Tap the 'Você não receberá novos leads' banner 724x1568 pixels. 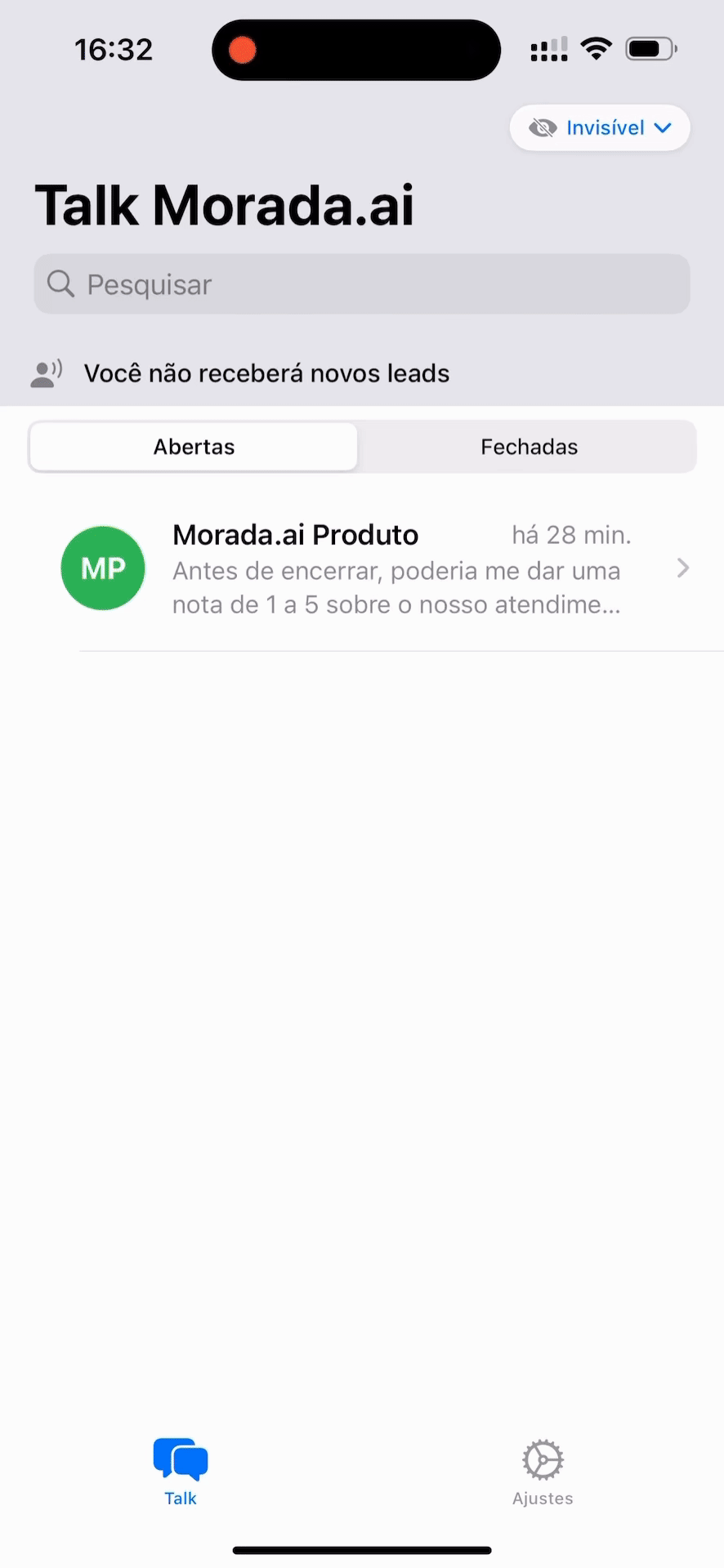tap(266, 373)
